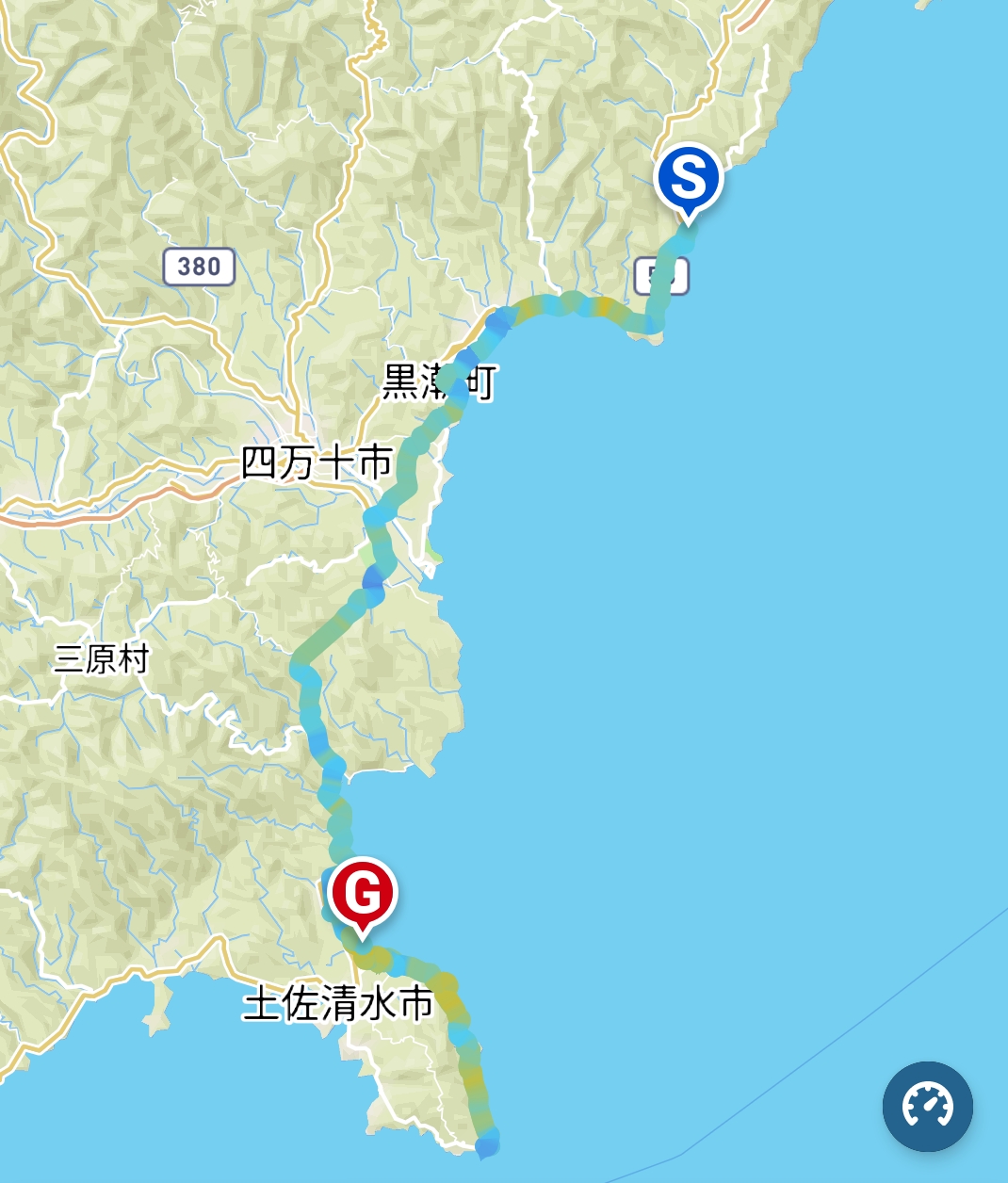This screenshot has height=1183, width=1008.
Task: Tap the speedometer floating button
Action: tap(927, 1106)
